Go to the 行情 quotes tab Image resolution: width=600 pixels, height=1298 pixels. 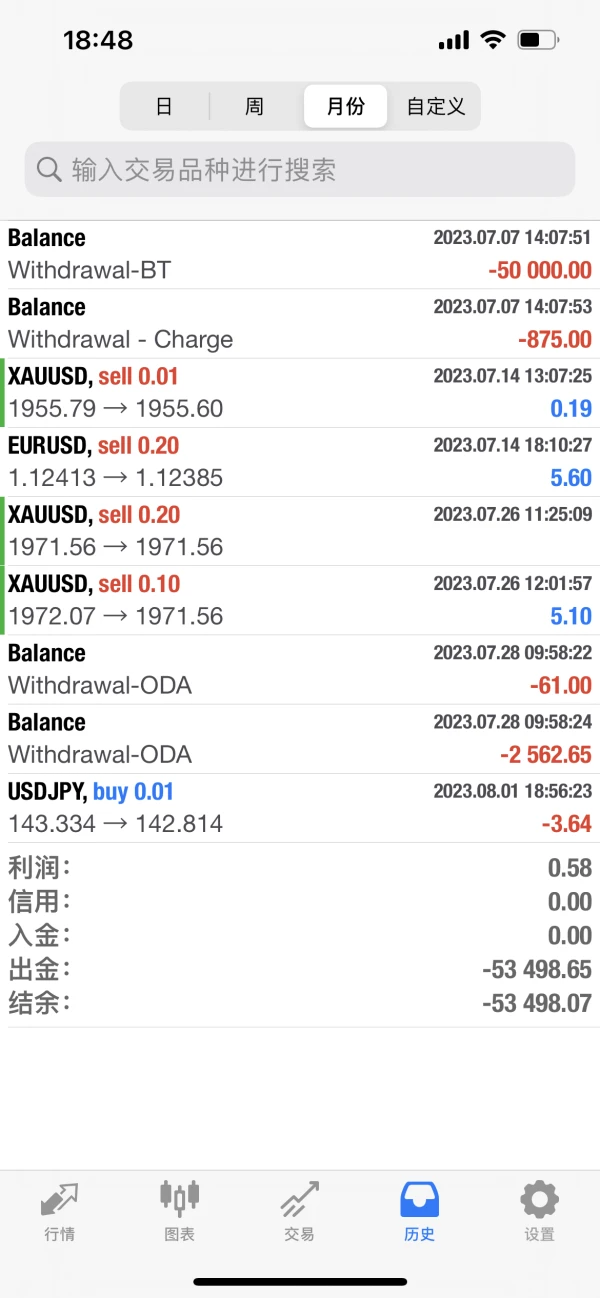click(60, 1210)
